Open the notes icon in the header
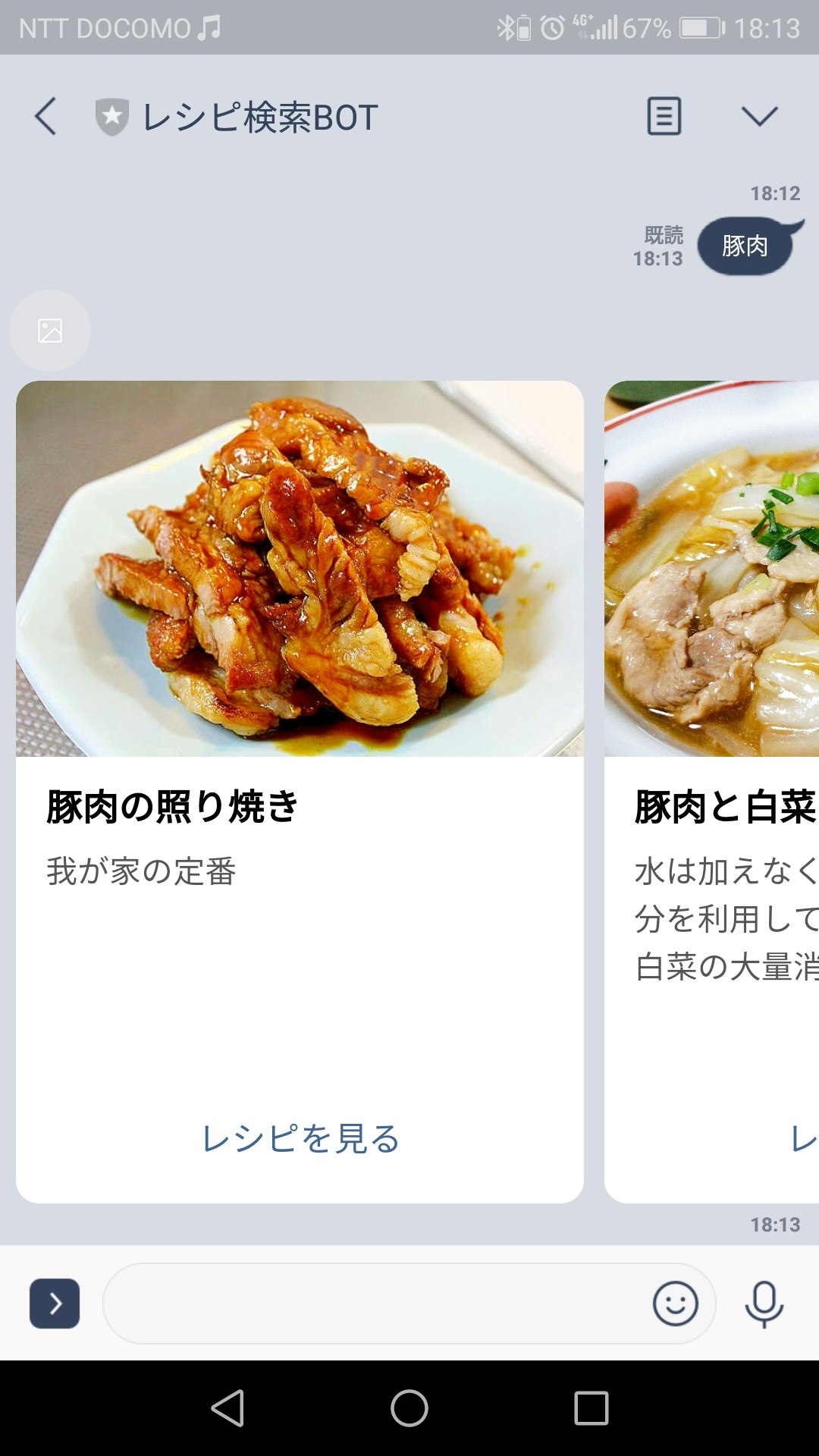Screen dimensions: 819x1456 click(664, 117)
